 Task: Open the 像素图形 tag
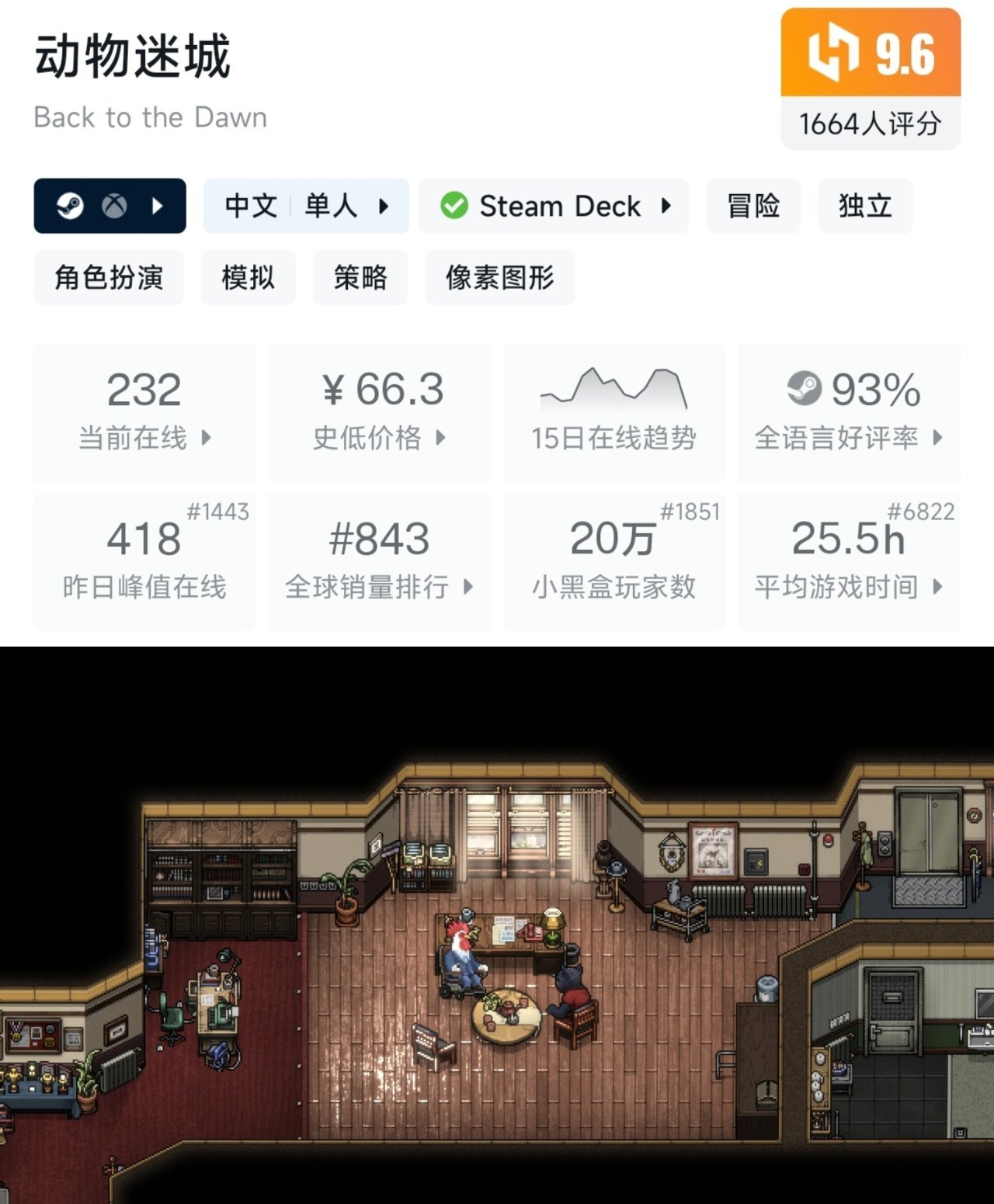tap(499, 277)
